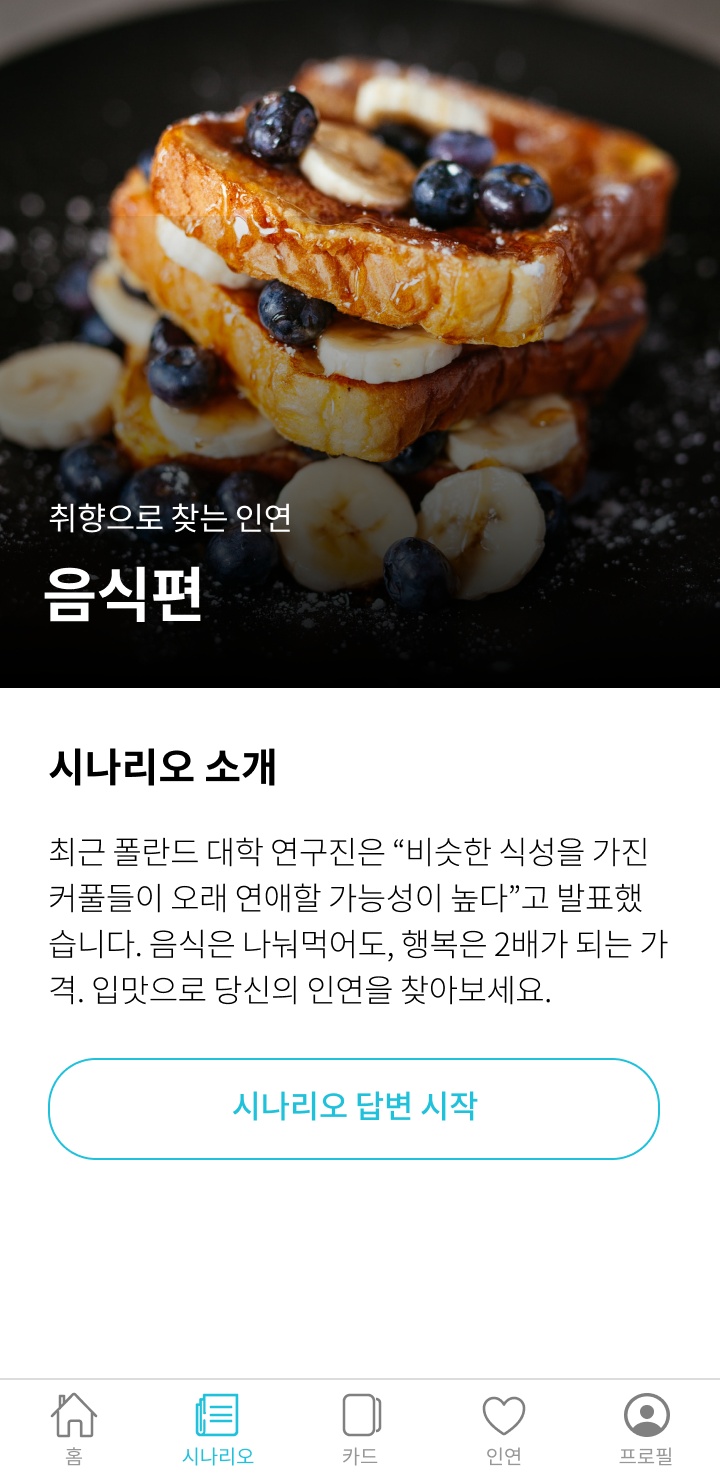Screen dimensions: 720x1480
Task: Open the 프로필 tab
Action: pos(646,1427)
